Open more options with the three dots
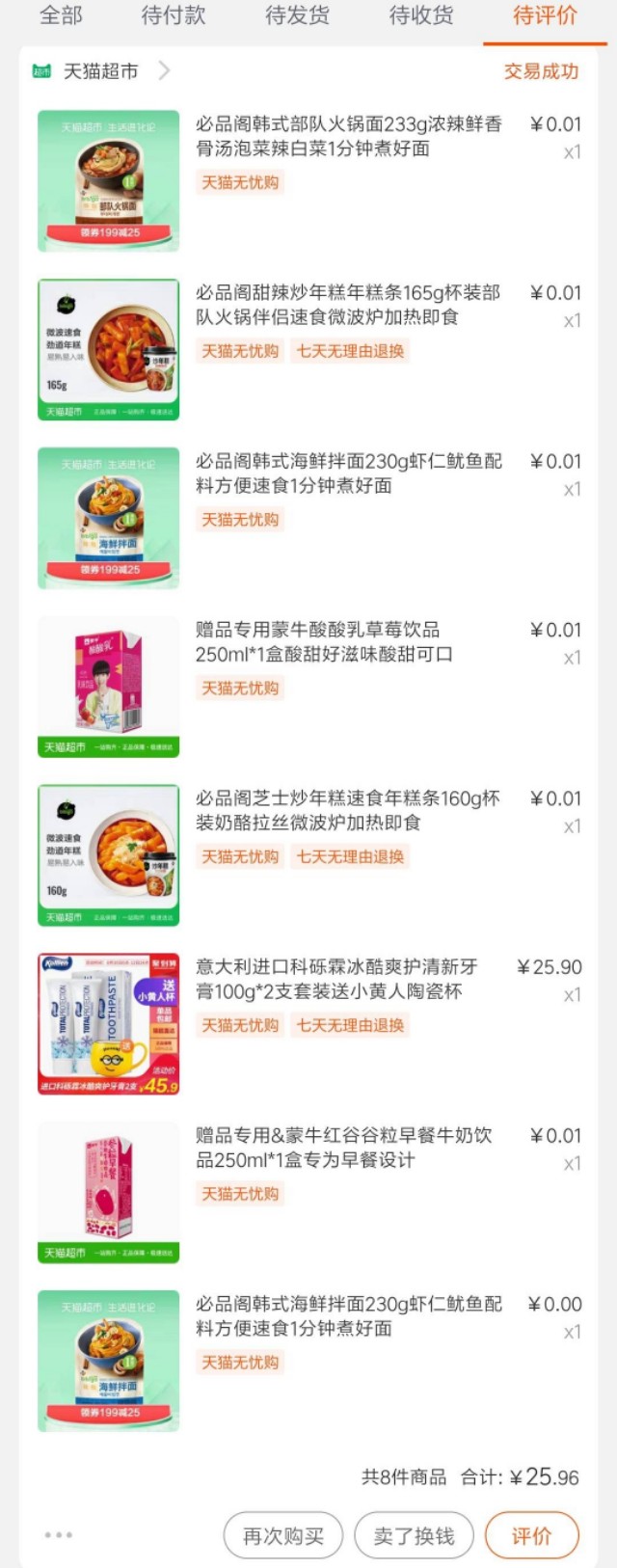This screenshot has height=1568, width=617. pyautogui.click(x=58, y=1534)
